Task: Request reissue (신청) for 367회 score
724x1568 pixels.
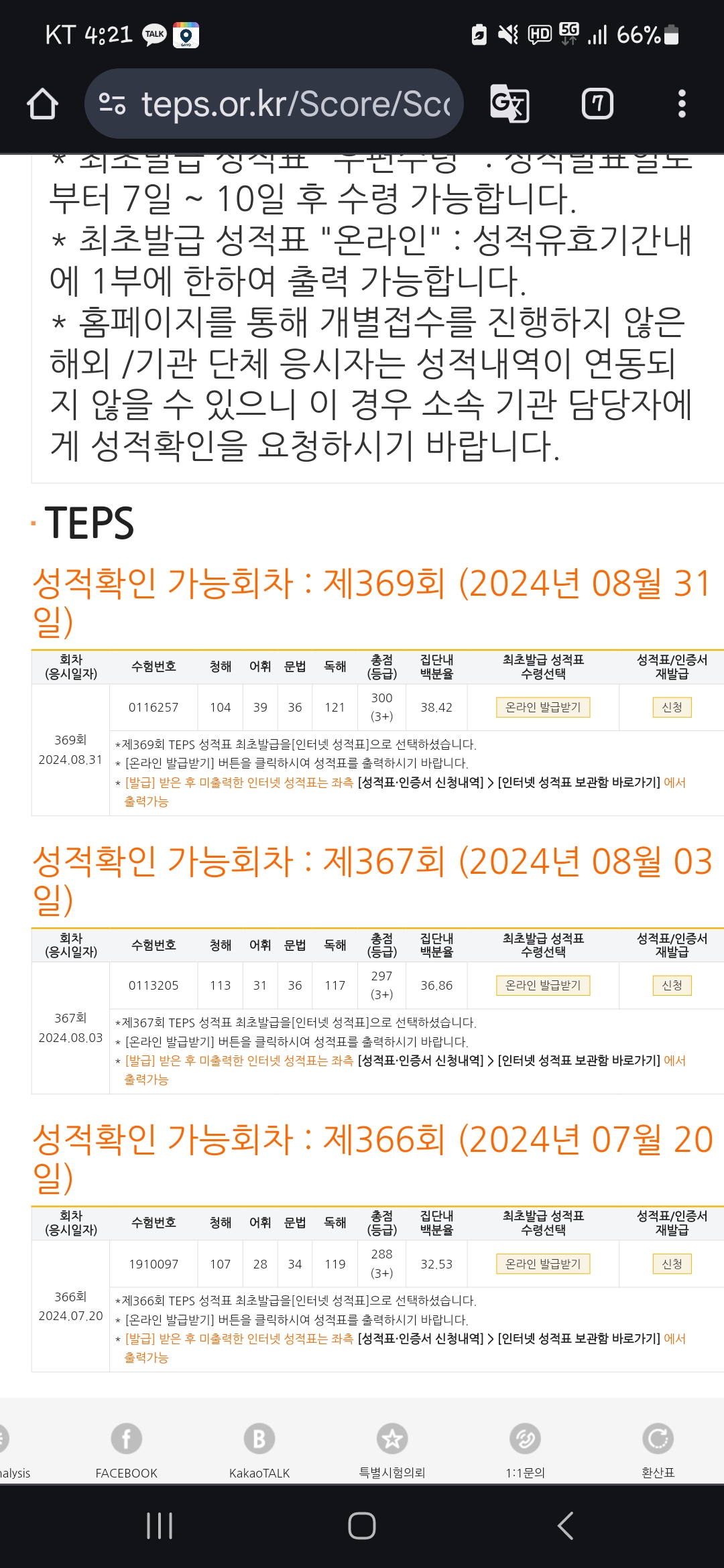Action: click(x=672, y=985)
